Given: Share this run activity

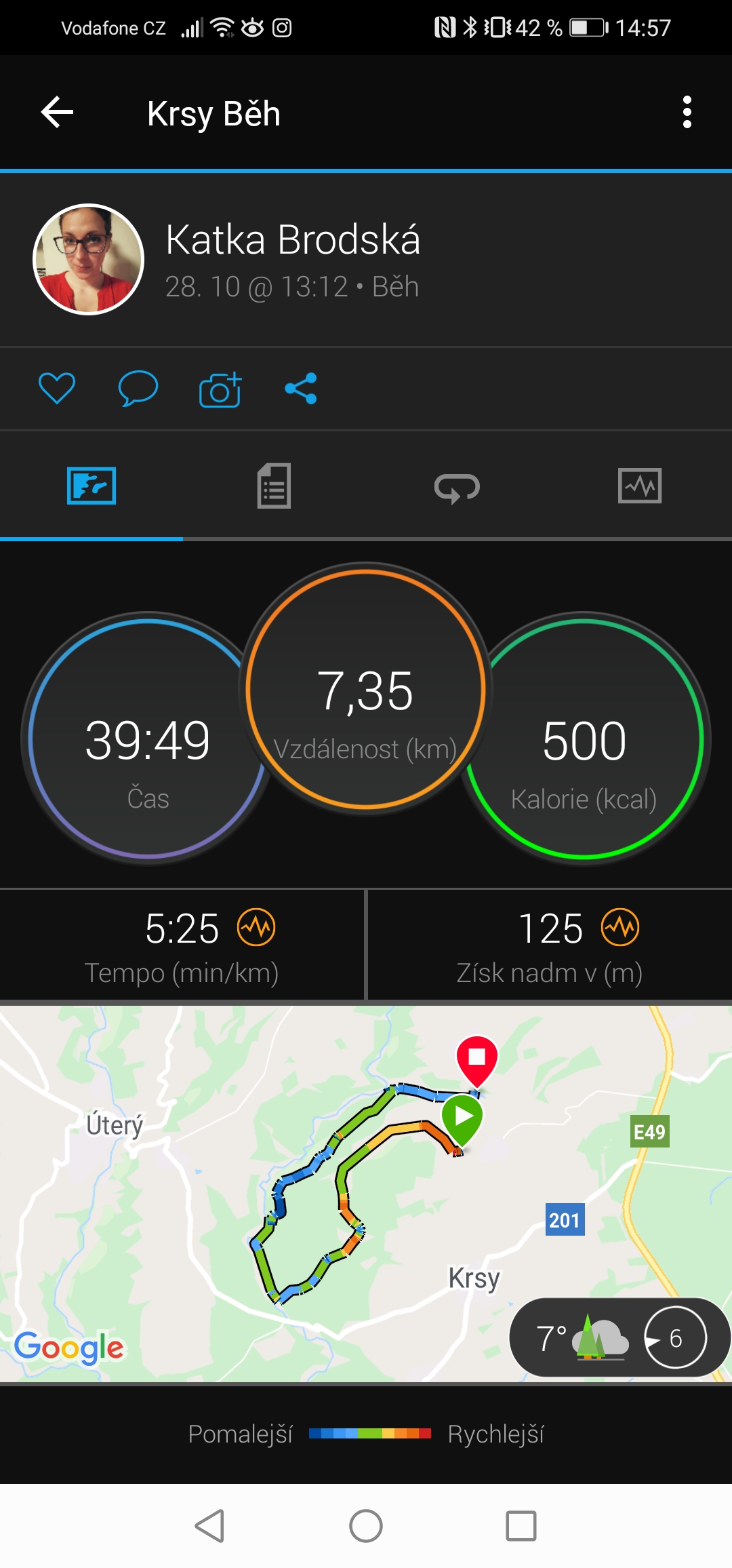Looking at the screenshot, I should pos(301,389).
